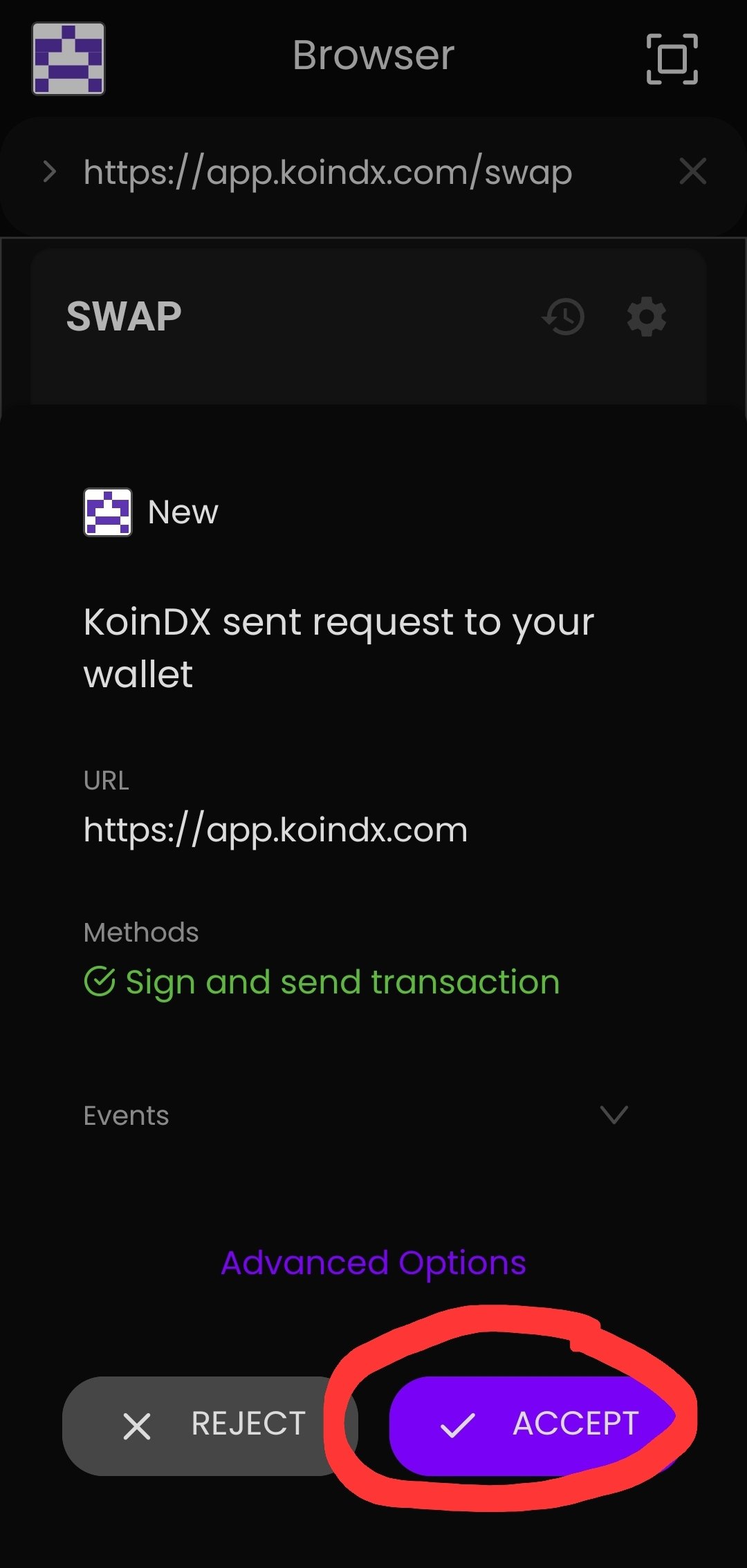
Task: Clear the browser URL with X
Action: 692,171
